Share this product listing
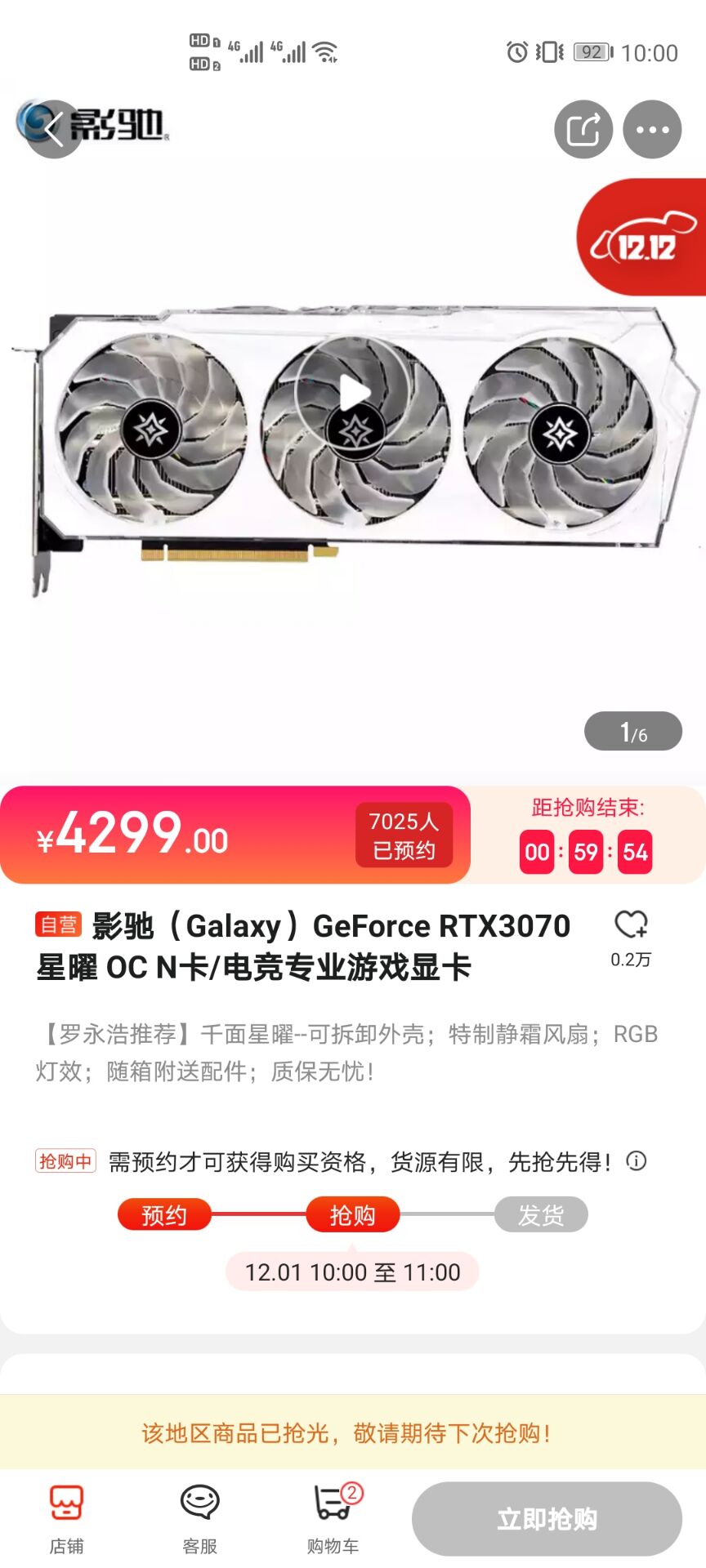The image size is (706, 1568). pos(583,129)
